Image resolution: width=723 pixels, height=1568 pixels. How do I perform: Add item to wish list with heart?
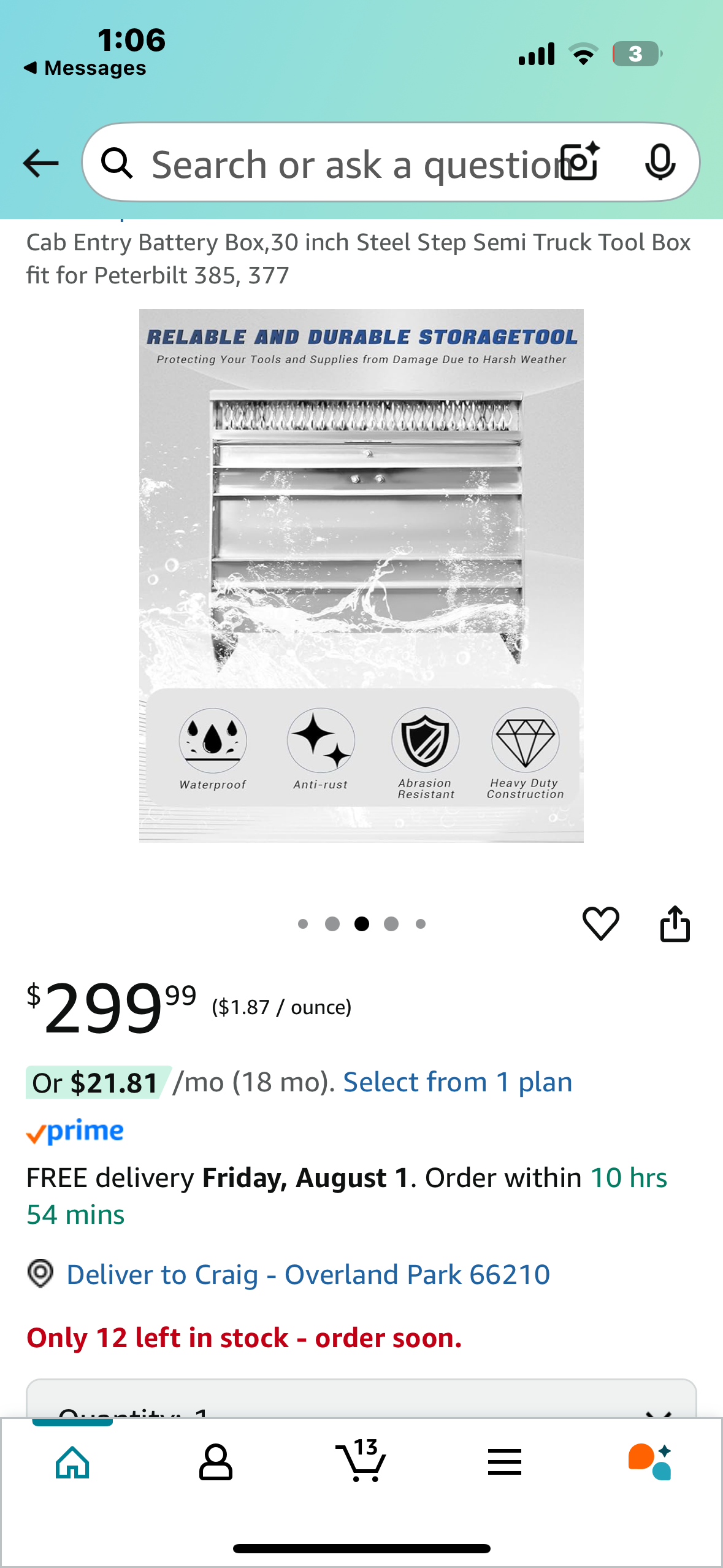pos(600,923)
